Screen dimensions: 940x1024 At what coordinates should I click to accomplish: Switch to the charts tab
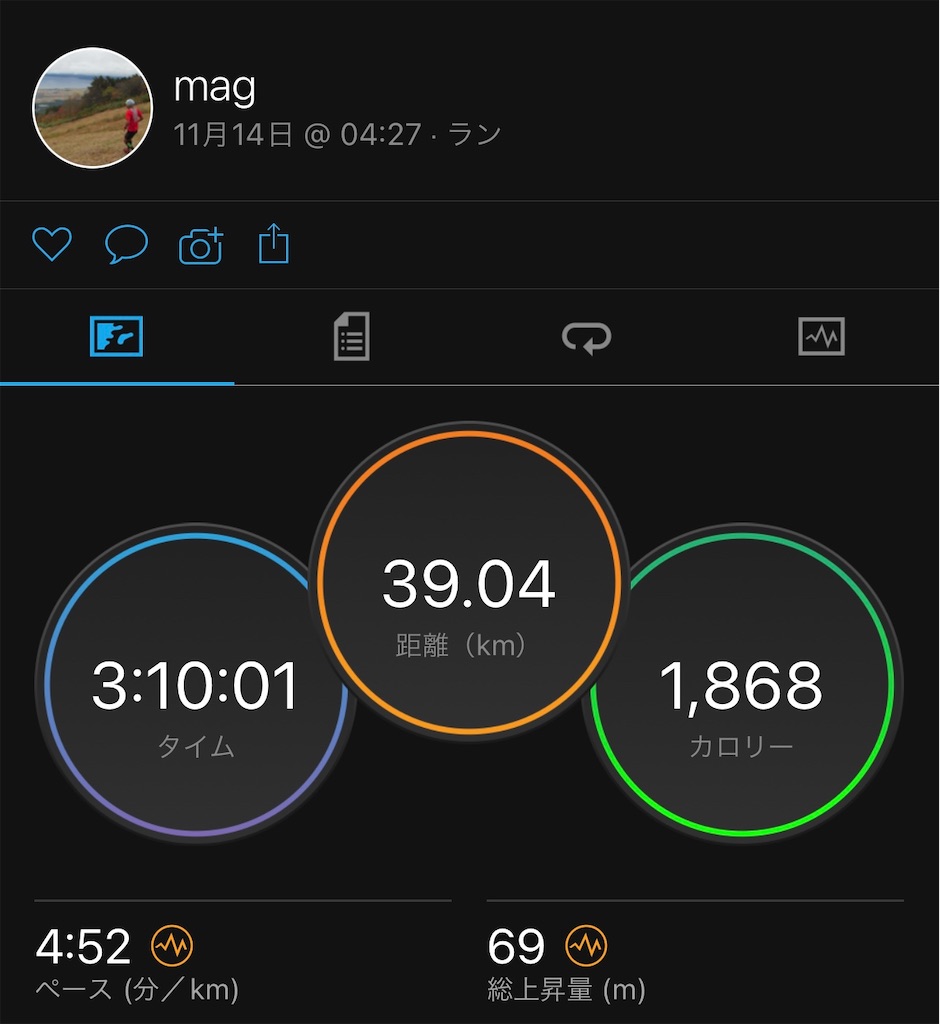tap(821, 336)
